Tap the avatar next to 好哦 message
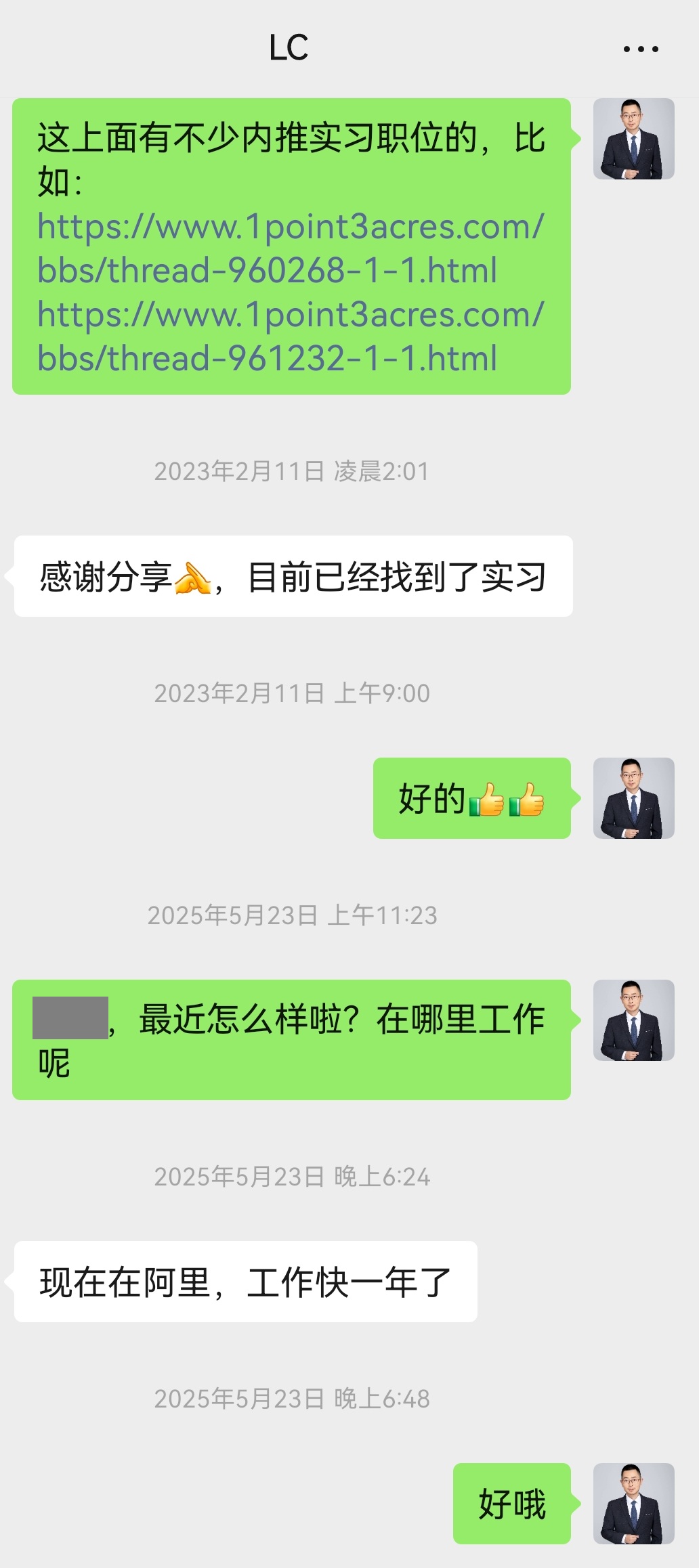The height and width of the screenshot is (1568, 699). point(633,1504)
